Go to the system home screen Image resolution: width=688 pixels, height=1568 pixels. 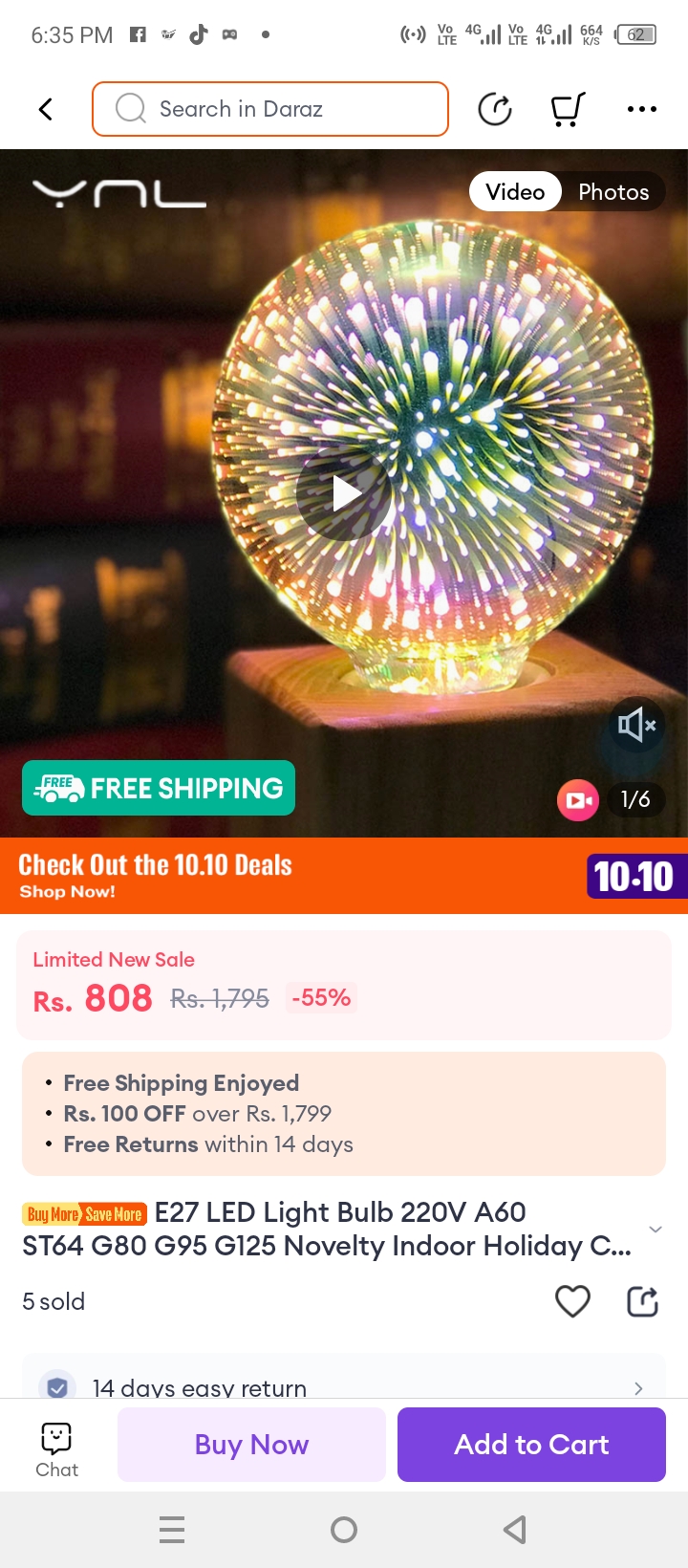click(x=344, y=1530)
